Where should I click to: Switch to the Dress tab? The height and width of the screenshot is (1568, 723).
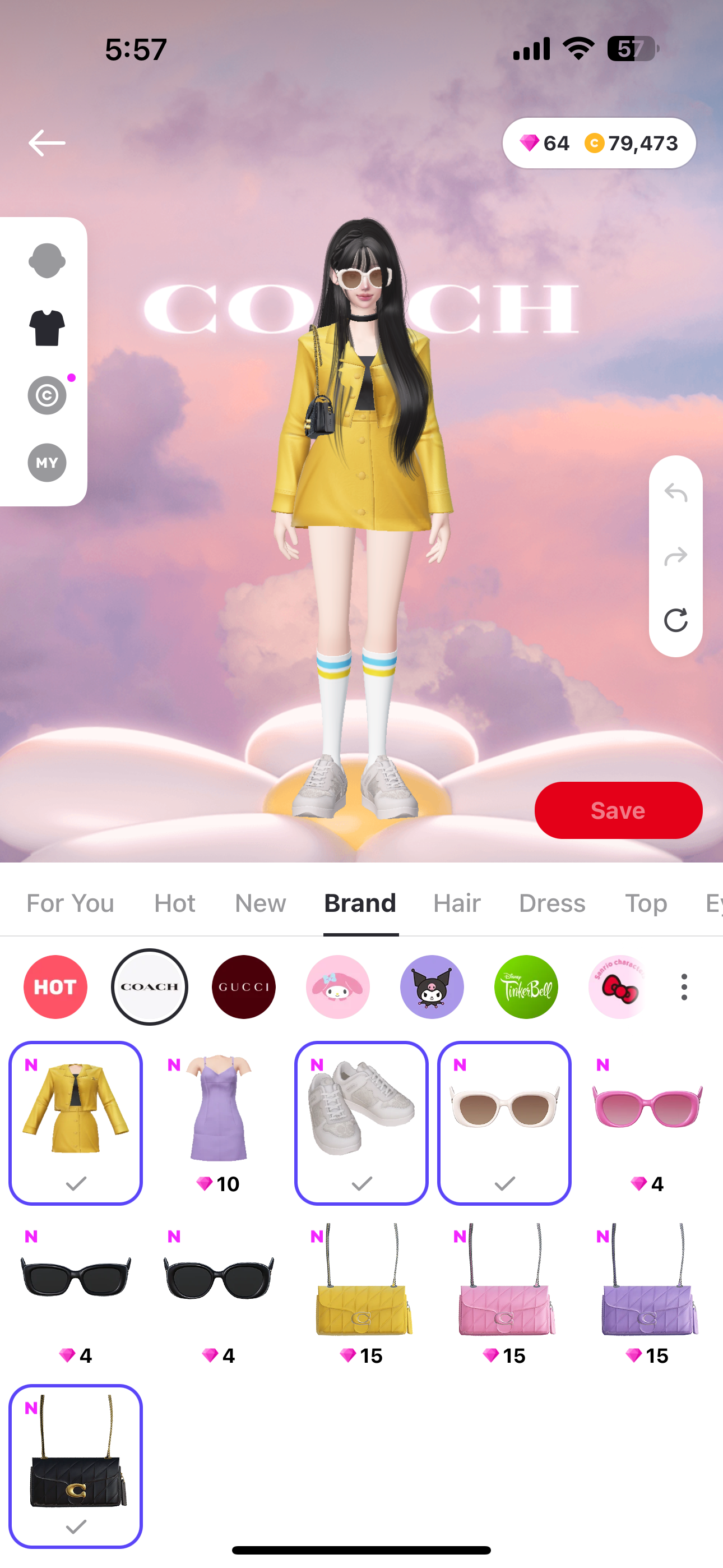(552, 903)
